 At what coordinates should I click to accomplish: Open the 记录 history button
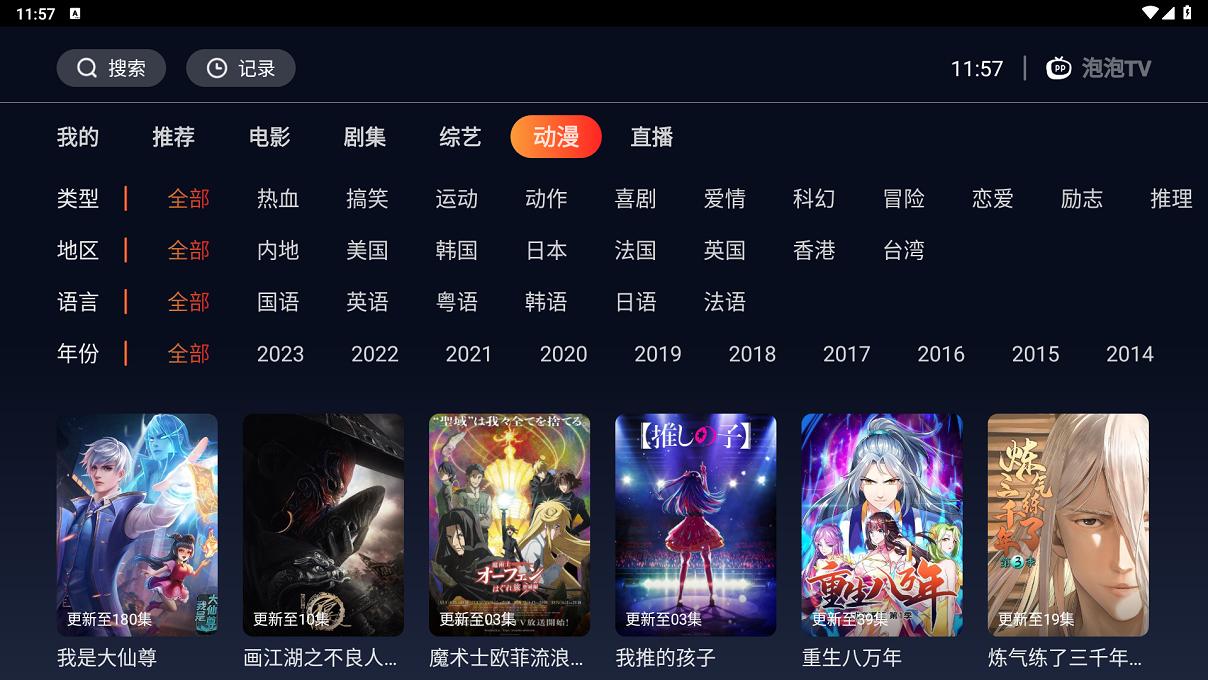coord(241,68)
